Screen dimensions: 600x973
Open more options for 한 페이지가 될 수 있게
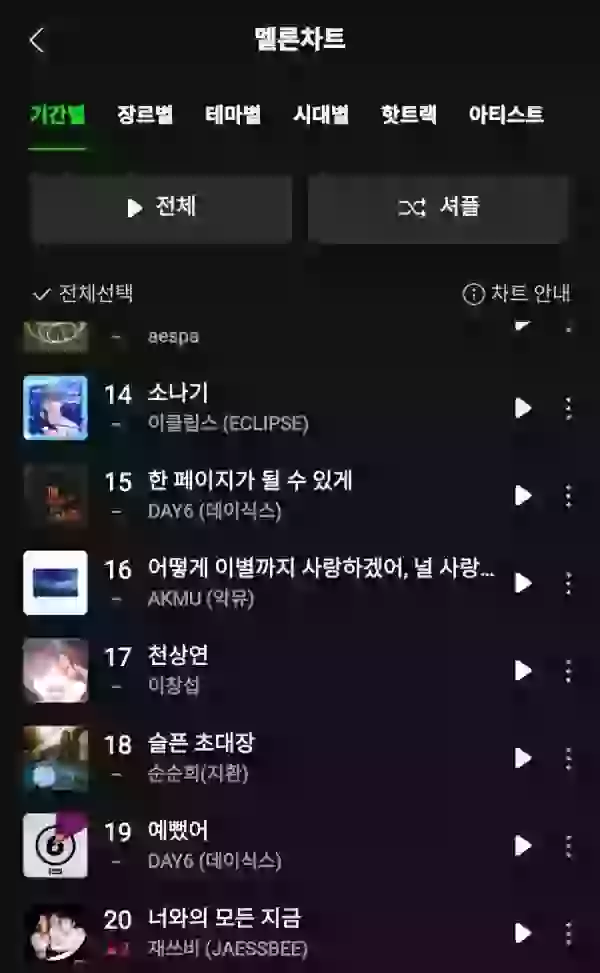568,496
